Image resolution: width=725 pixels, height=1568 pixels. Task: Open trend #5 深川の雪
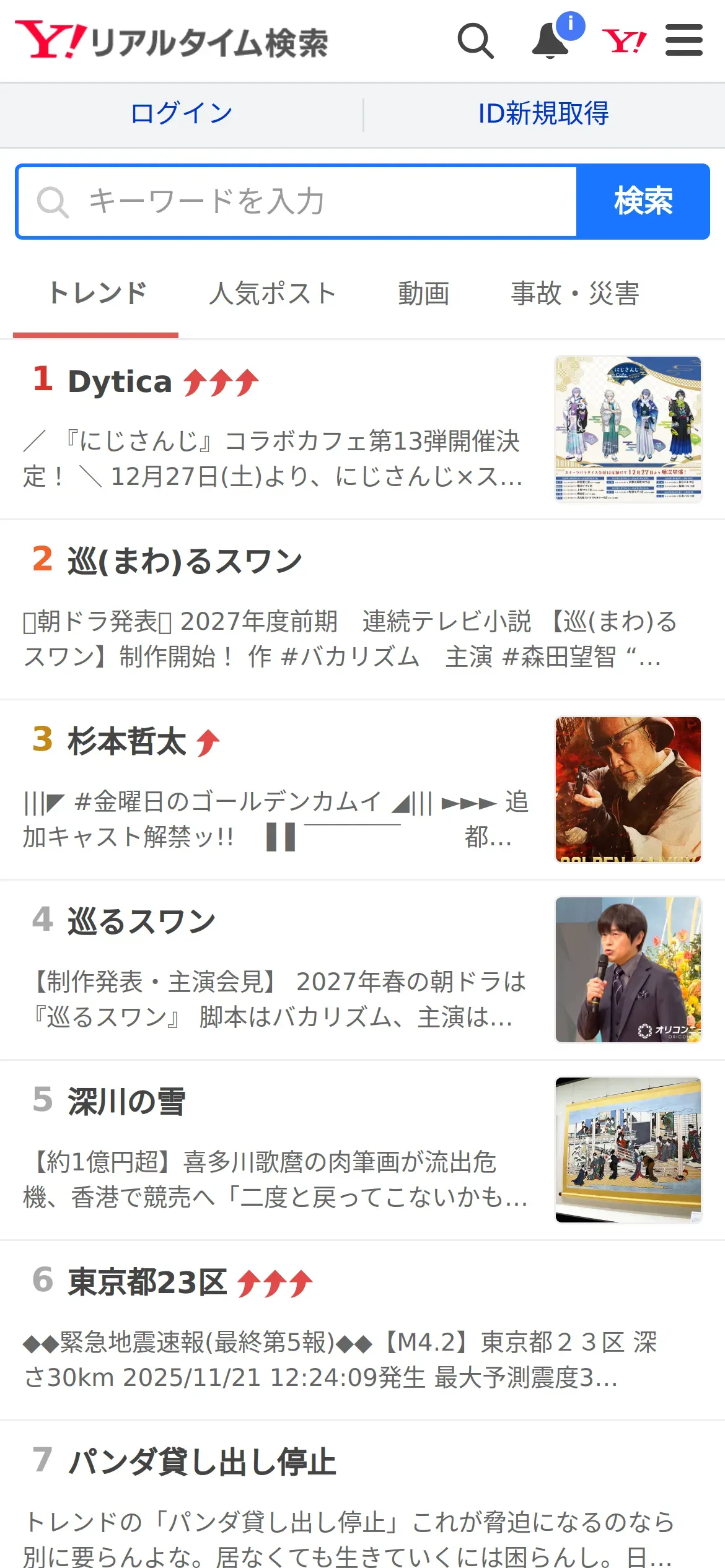click(x=126, y=1102)
